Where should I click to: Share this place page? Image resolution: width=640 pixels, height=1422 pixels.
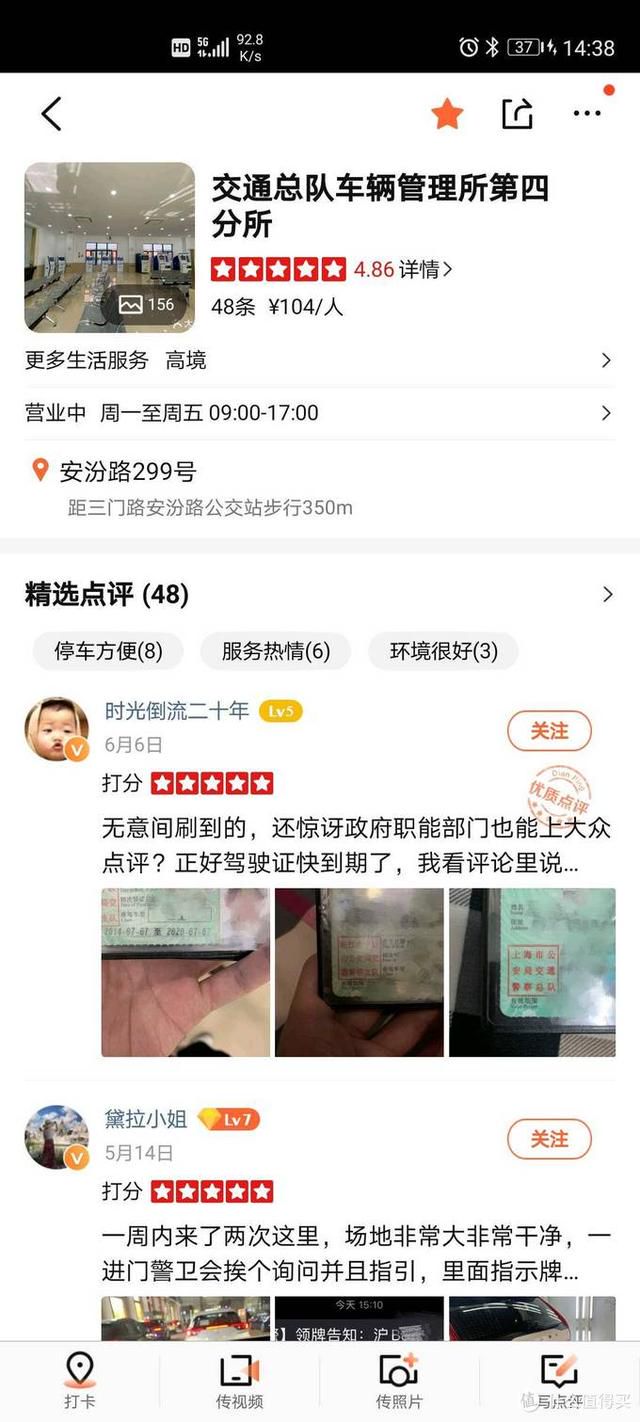pyautogui.click(x=516, y=114)
